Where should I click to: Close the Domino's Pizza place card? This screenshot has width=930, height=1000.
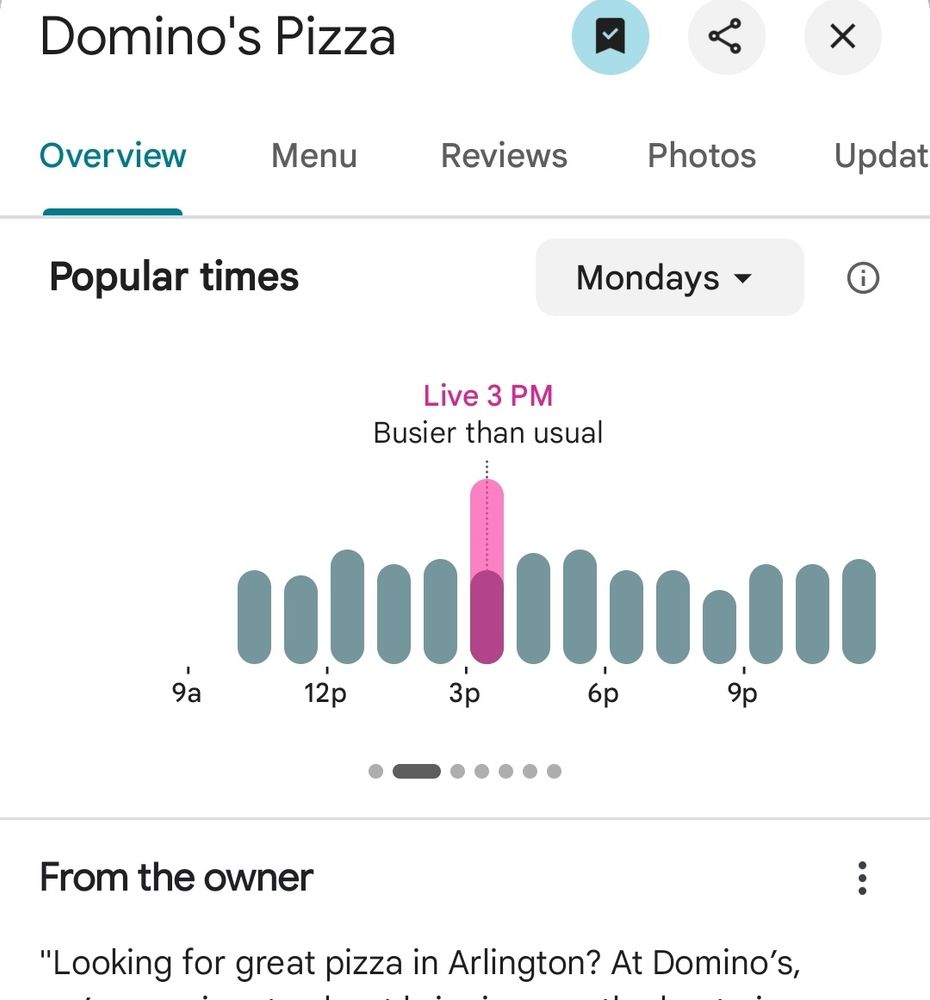pos(843,37)
